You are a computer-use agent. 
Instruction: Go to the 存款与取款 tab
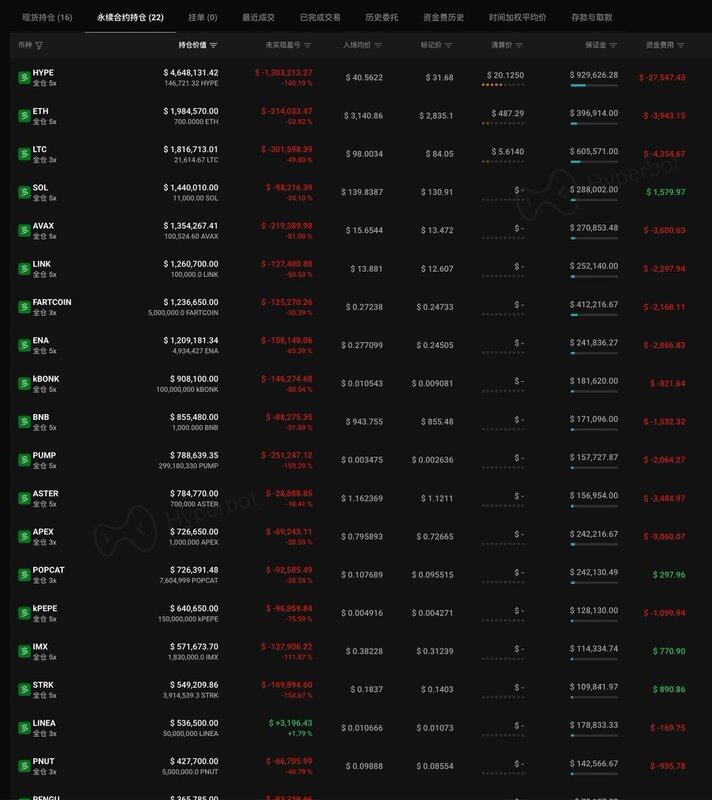(x=592, y=17)
